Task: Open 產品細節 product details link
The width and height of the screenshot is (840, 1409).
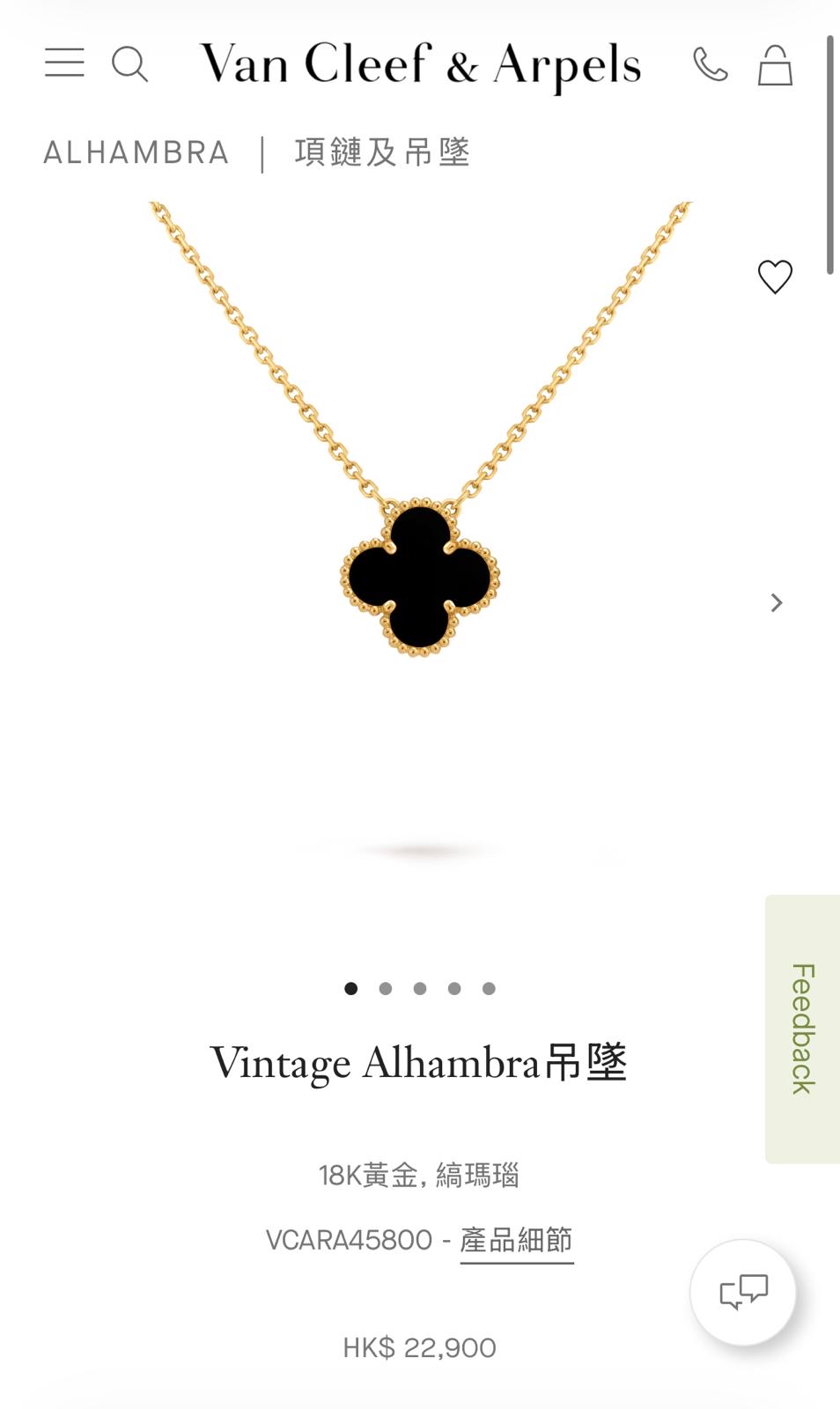Action: [x=517, y=1240]
